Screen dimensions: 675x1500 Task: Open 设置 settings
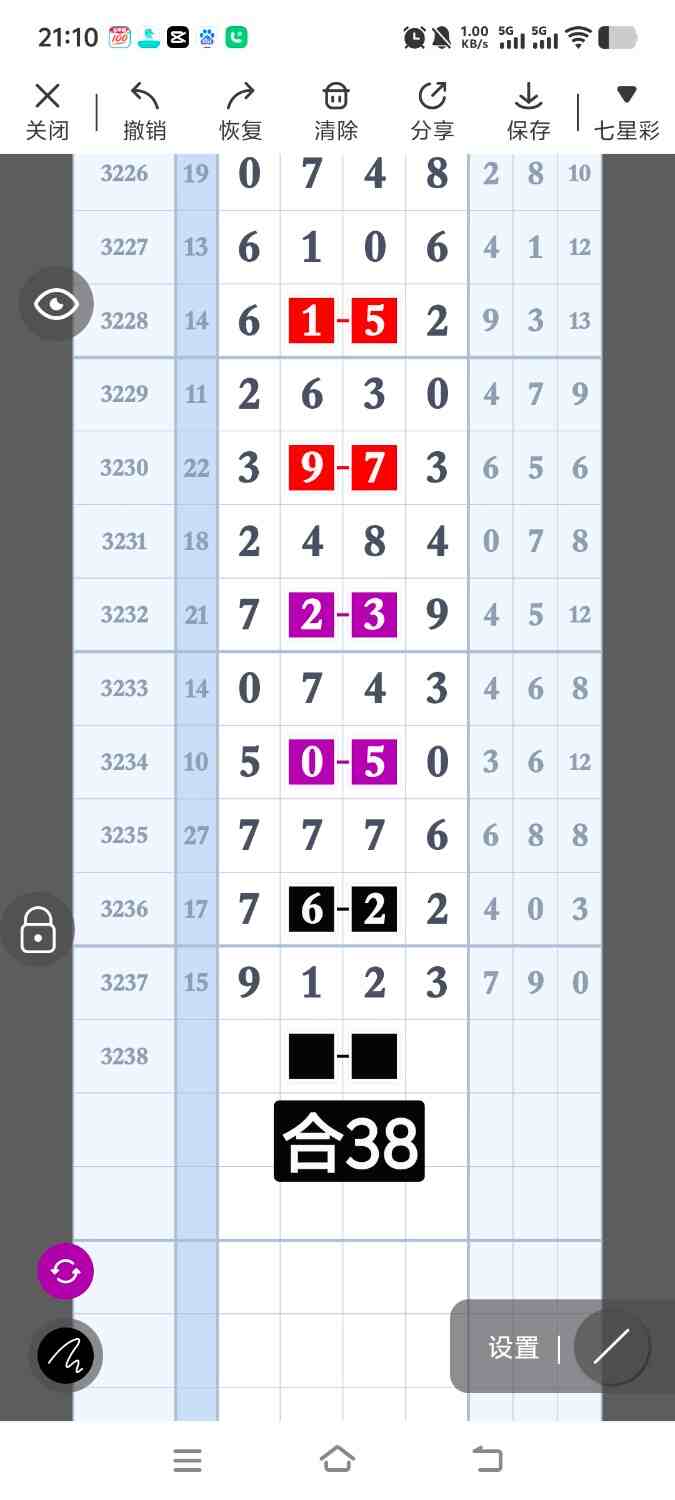point(514,1348)
